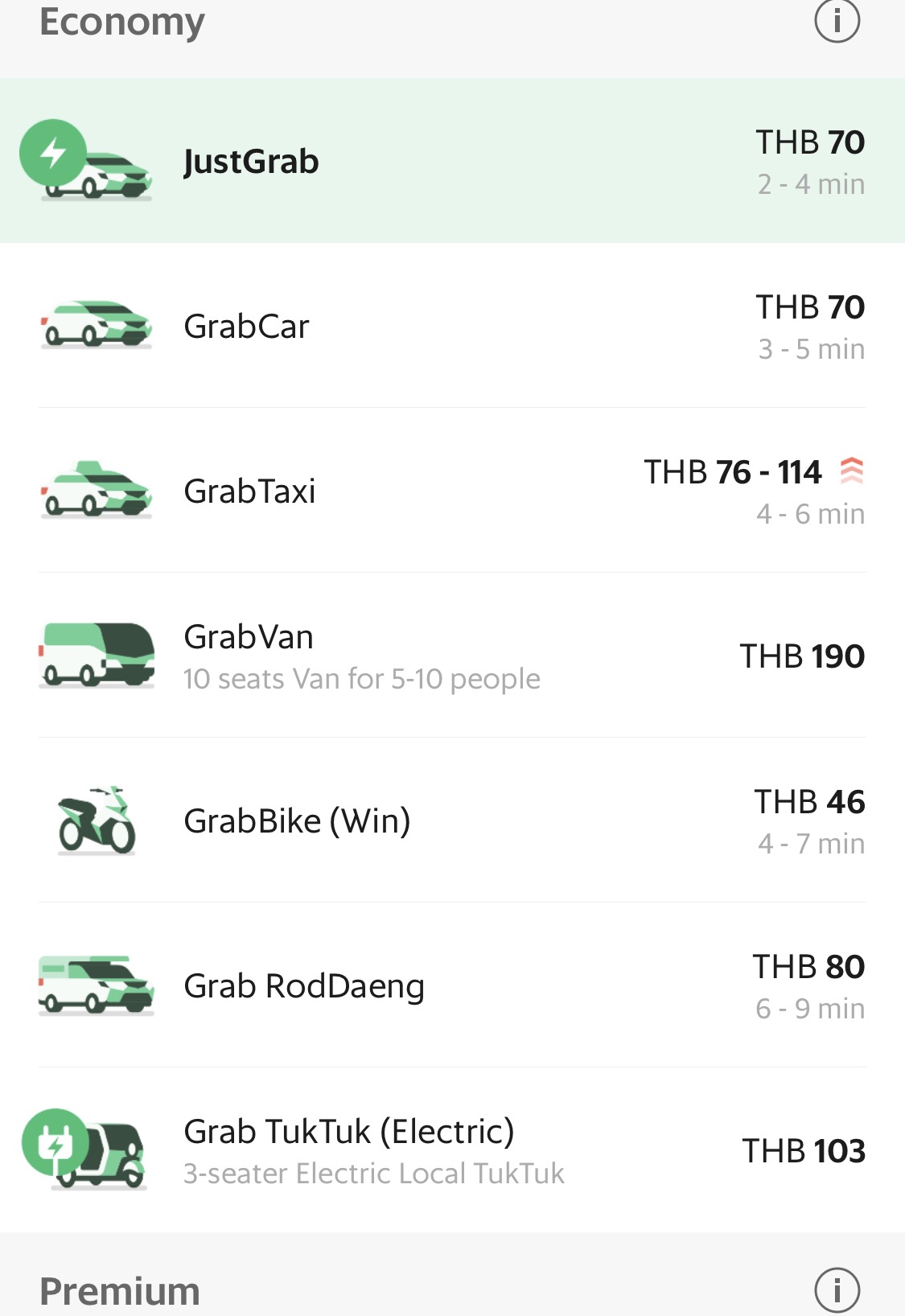Screen dimensions: 905x1316
Task: Select GrabVan for 5-10 people
Action: pos(451,656)
